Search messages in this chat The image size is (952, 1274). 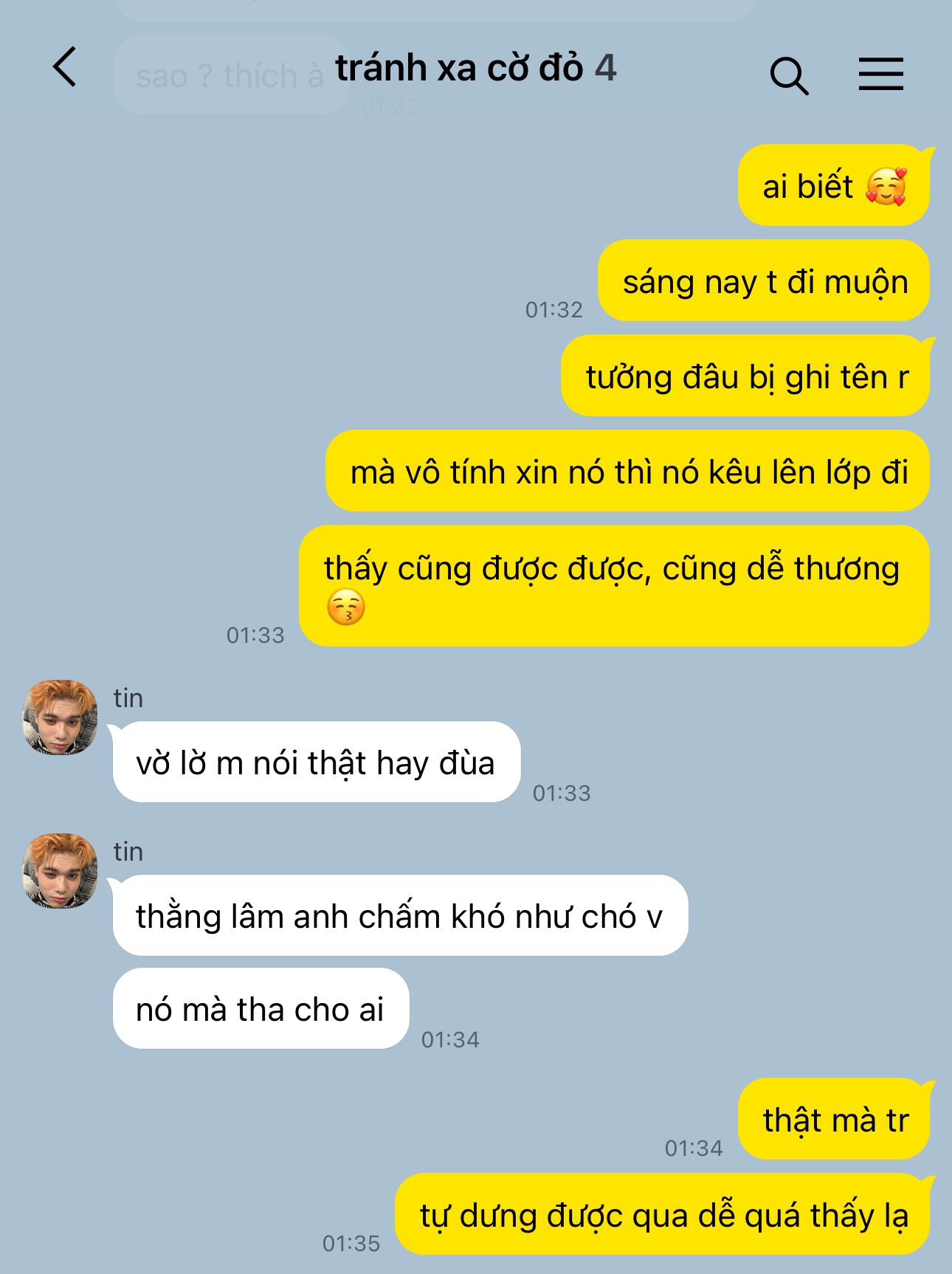tap(789, 75)
